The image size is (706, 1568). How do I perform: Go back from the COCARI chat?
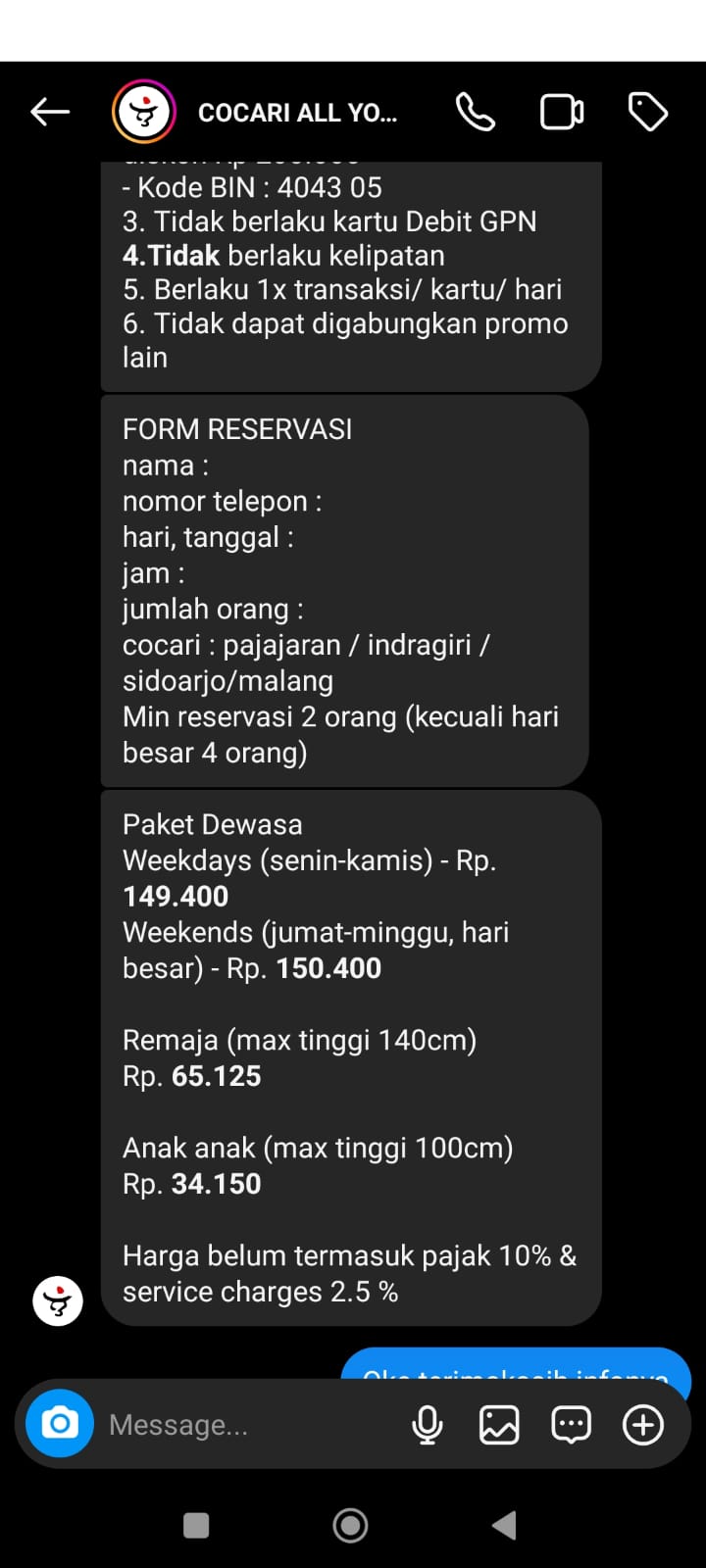pyautogui.click(x=50, y=113)
